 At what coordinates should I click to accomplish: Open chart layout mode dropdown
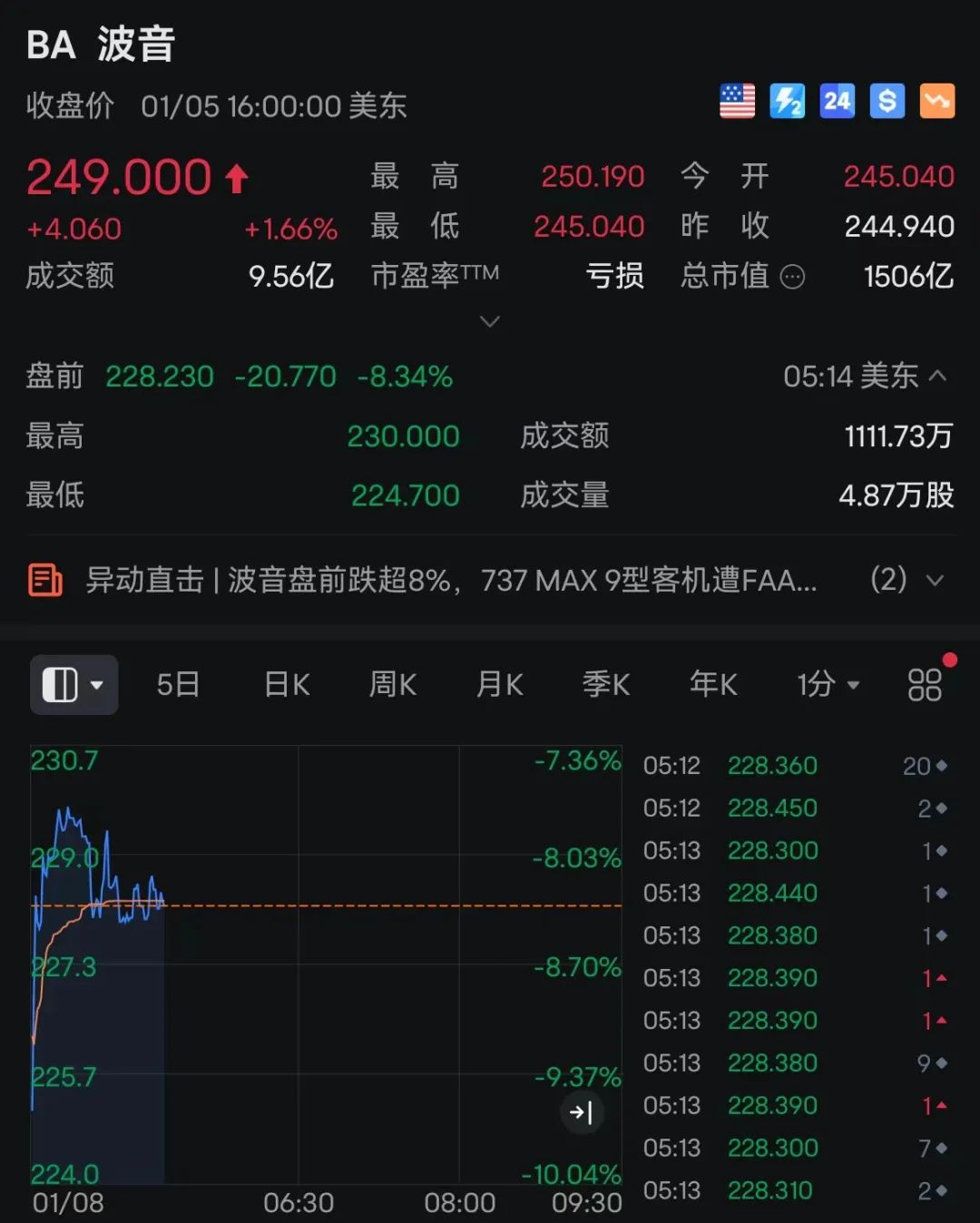[x=73, y=684]
